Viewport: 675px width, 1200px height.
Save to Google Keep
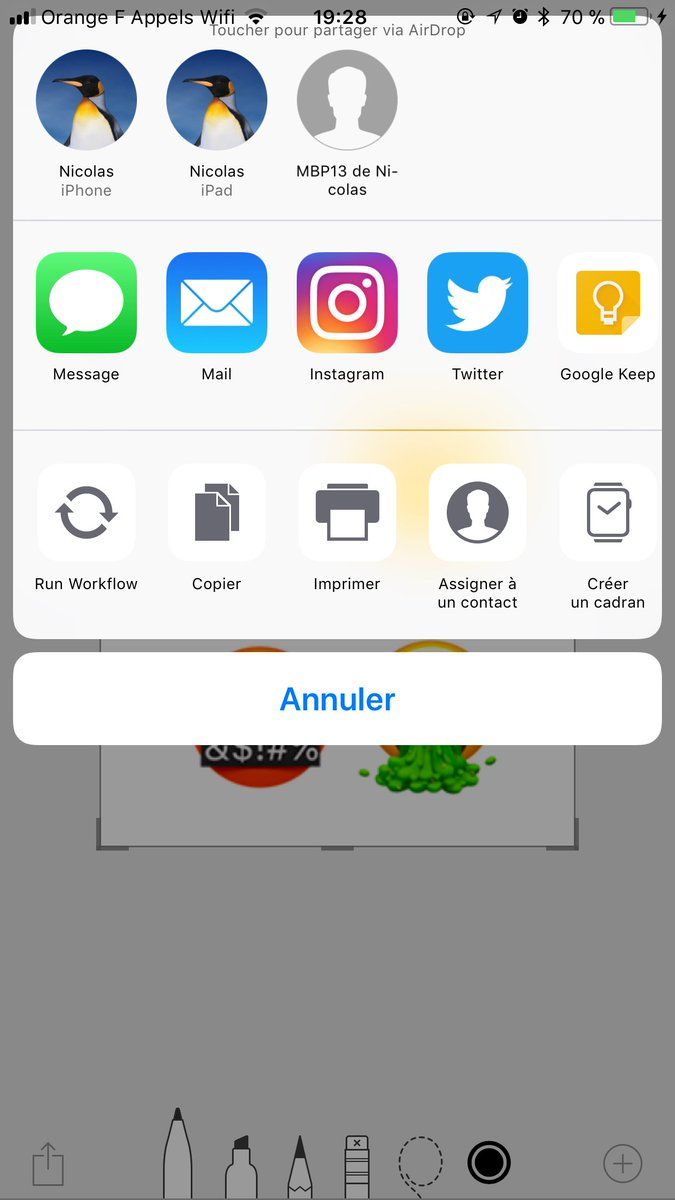(607, 303)
